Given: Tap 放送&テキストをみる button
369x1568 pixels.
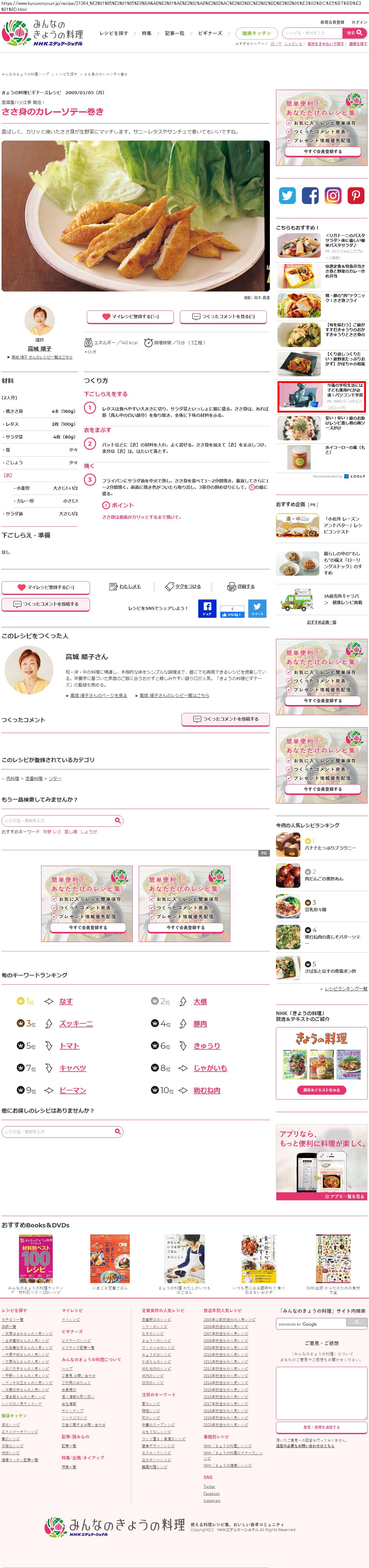Looking at the screenshot, I should click(x=321, y=1090).
